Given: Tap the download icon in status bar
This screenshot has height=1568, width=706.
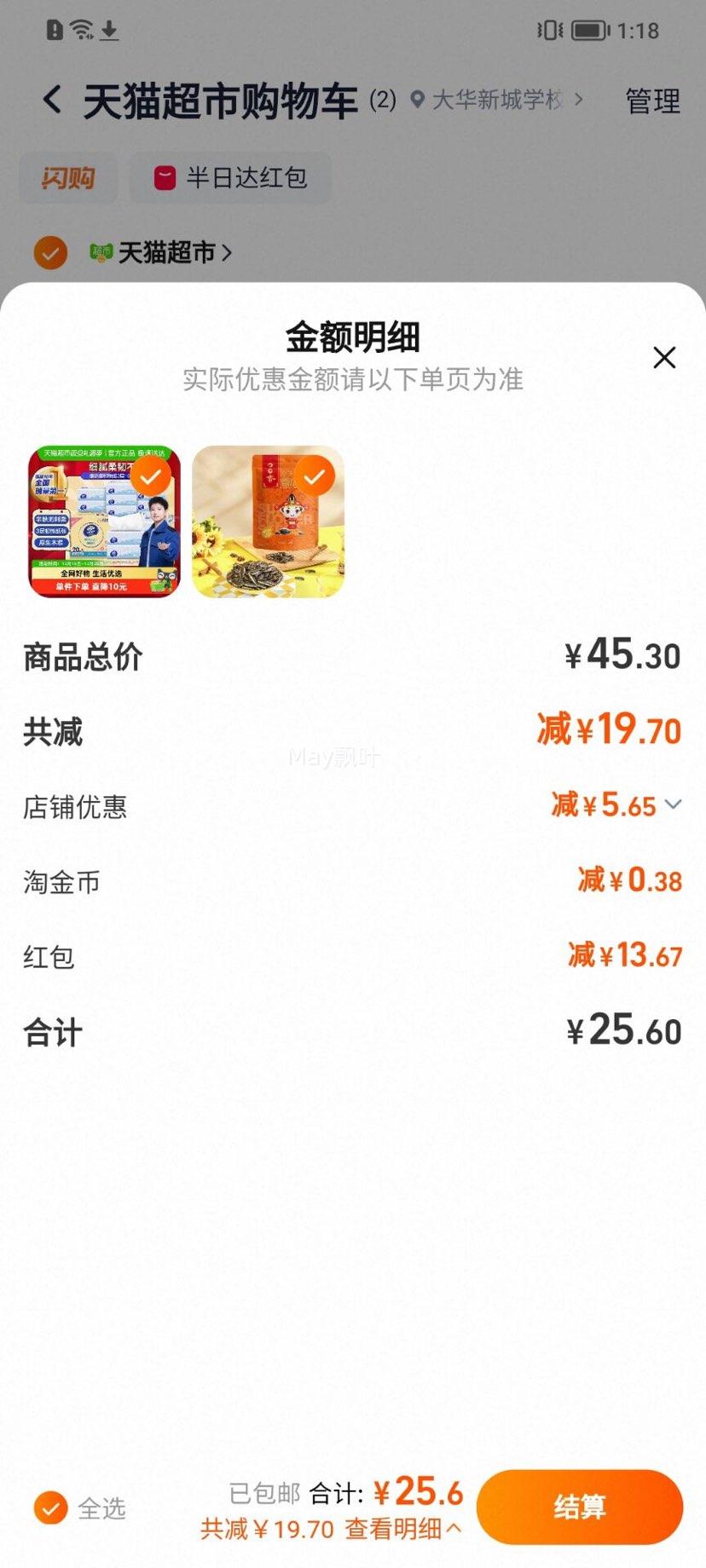Looking at the screenshot, I should pyautogui.click(x=109, y=31).
